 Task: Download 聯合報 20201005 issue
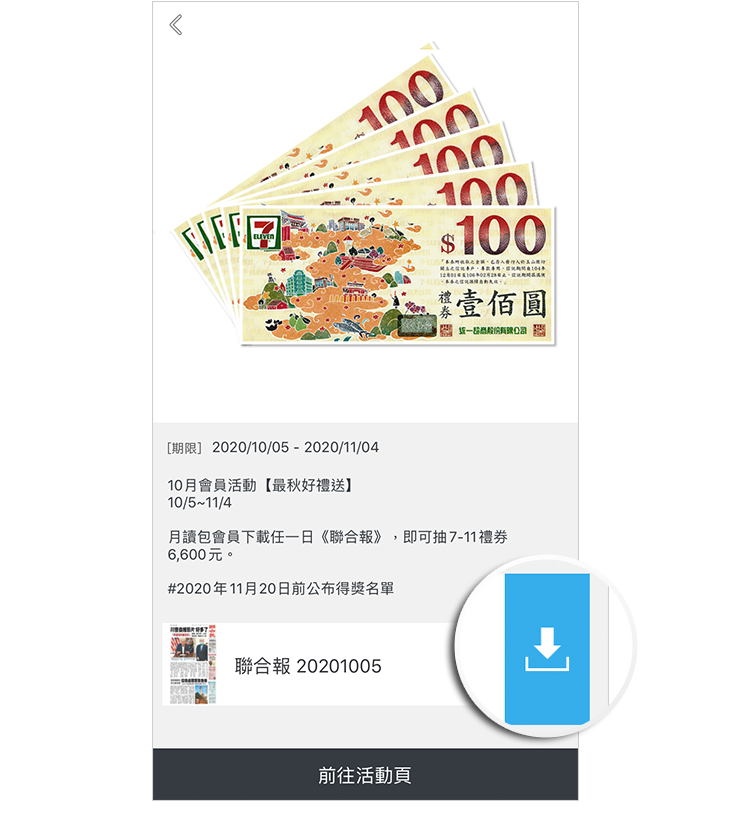coord(546,650)
